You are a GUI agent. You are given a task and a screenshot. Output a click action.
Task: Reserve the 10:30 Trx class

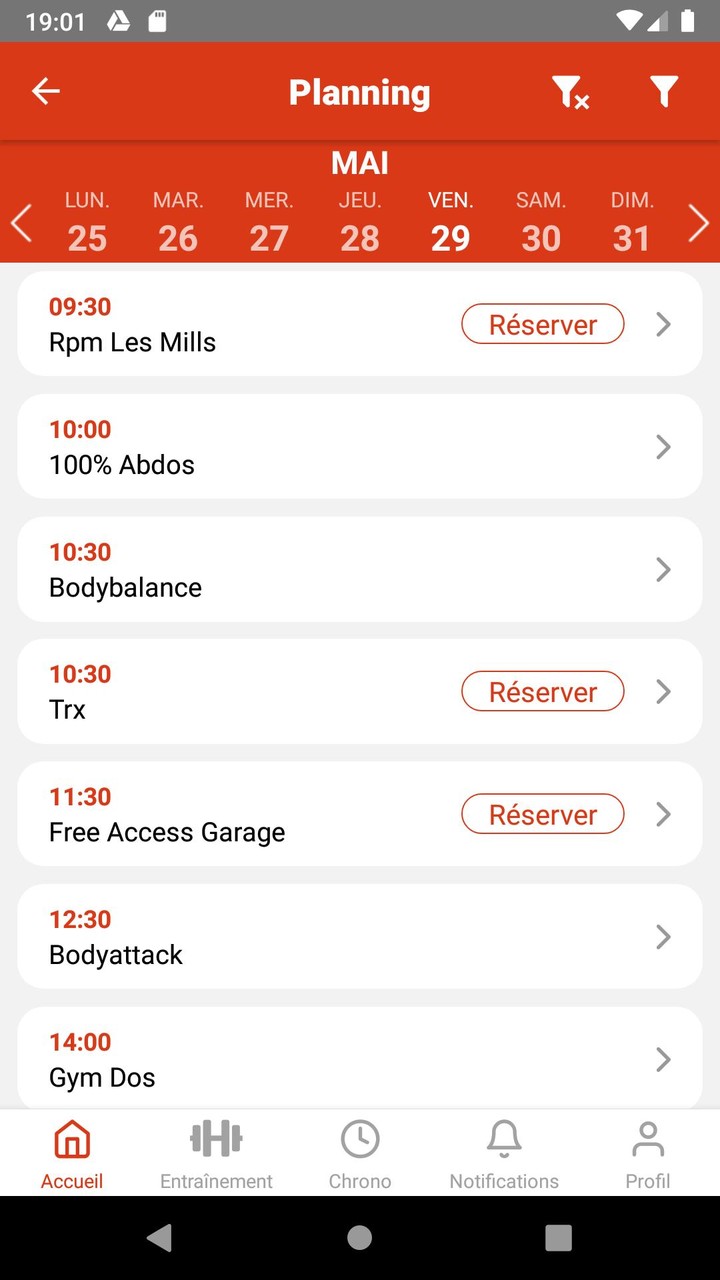[542, 691]
